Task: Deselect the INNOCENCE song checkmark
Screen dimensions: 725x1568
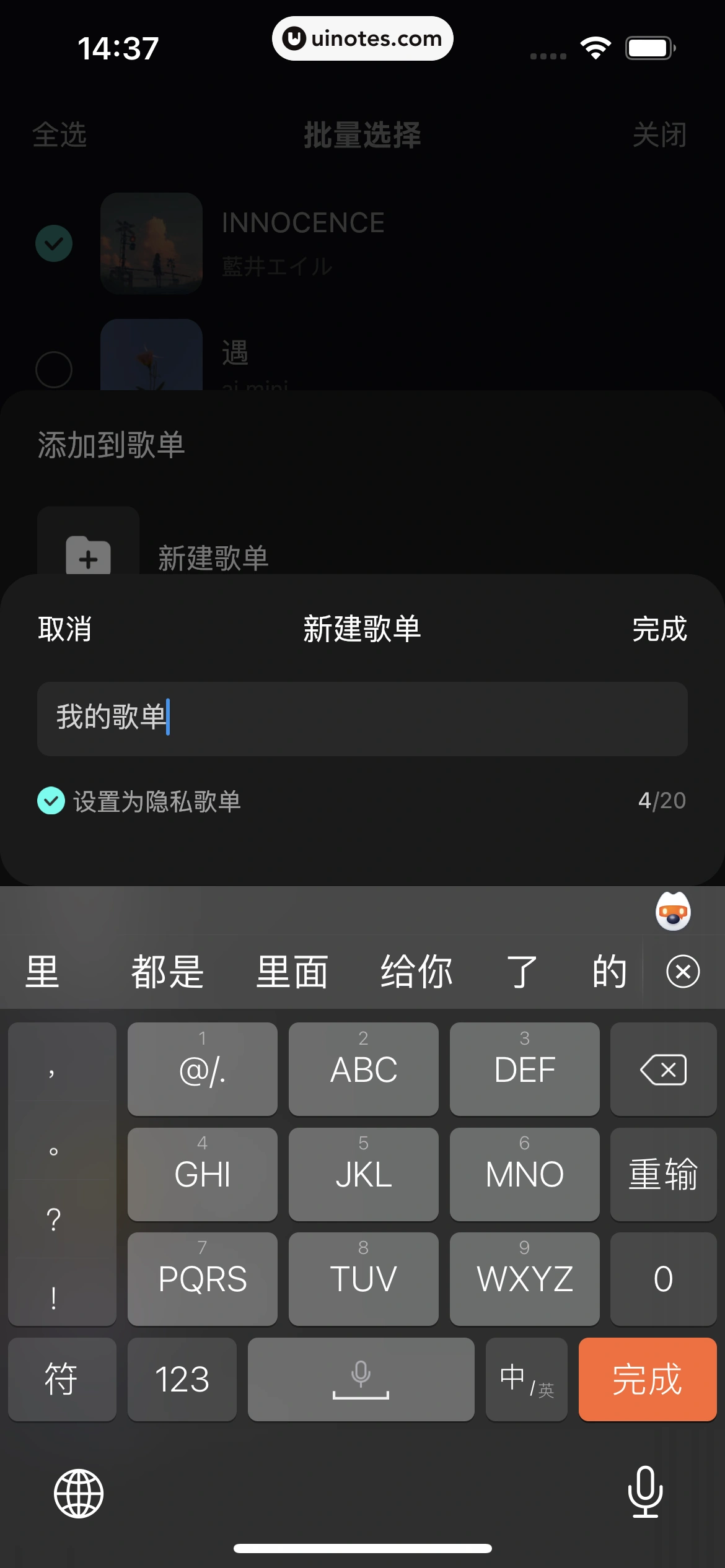Action: (x=53, y=243)
